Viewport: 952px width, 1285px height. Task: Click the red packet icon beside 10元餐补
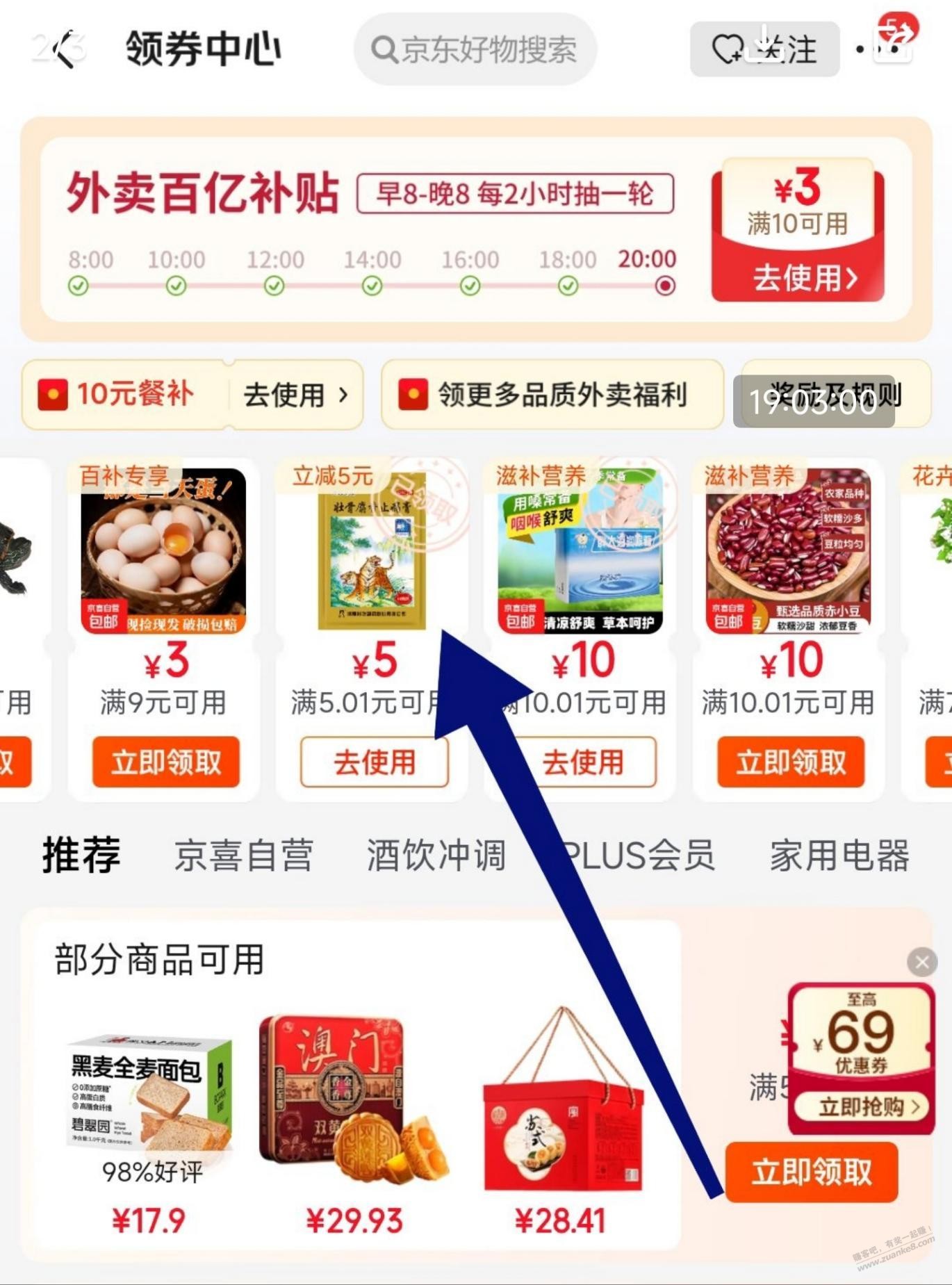coord(54,394)
